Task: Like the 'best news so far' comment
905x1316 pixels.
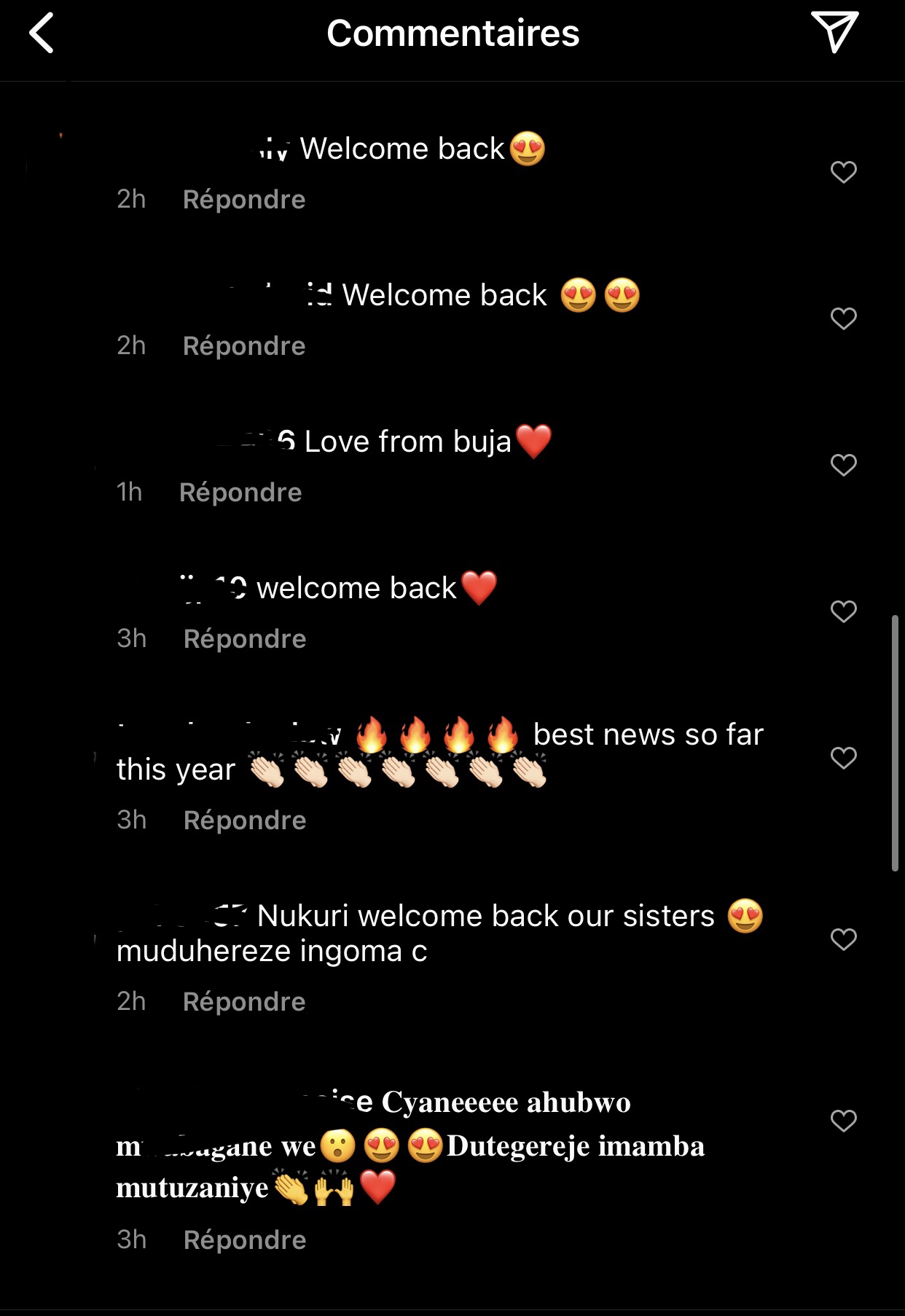Action: [x=843, y=758]
